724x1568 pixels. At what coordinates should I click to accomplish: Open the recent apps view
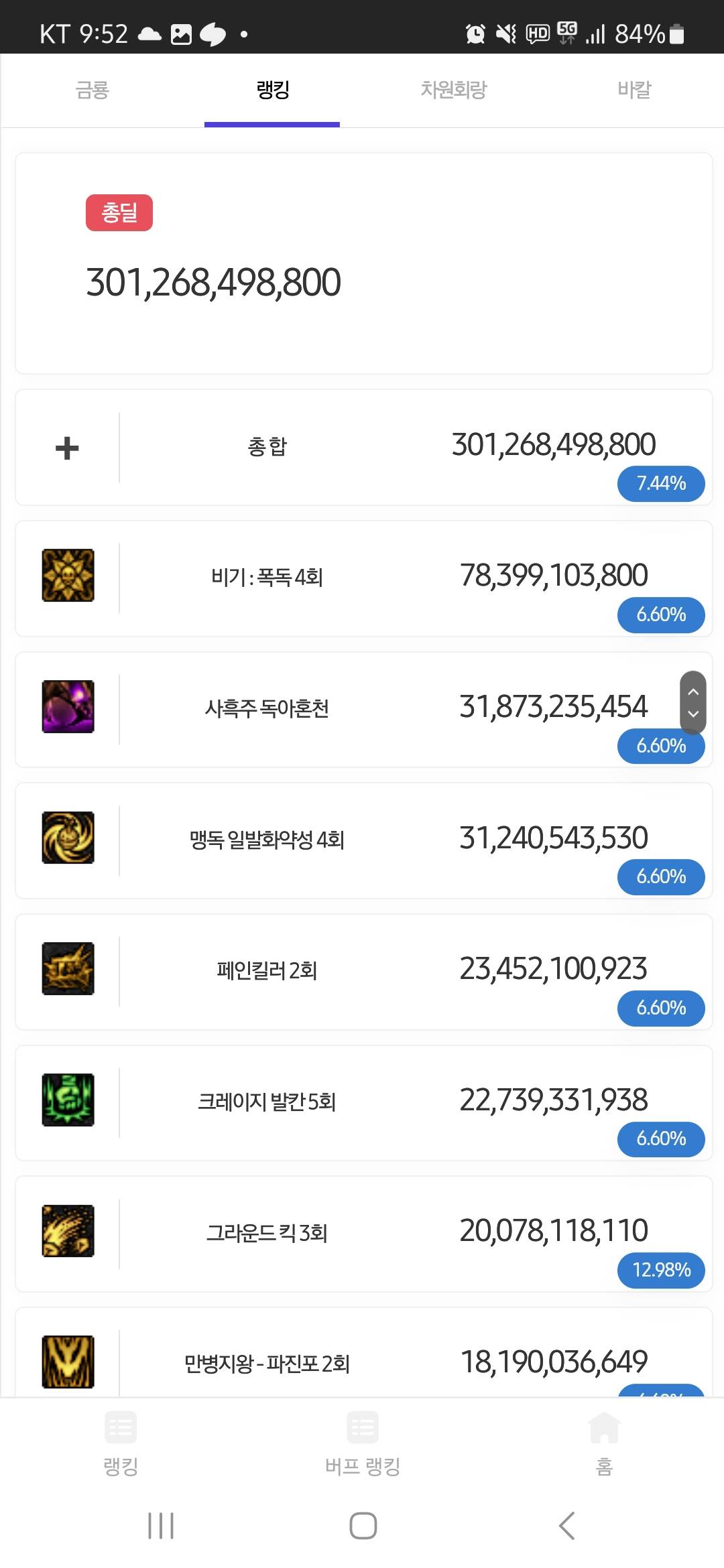tap(161, 1526)
